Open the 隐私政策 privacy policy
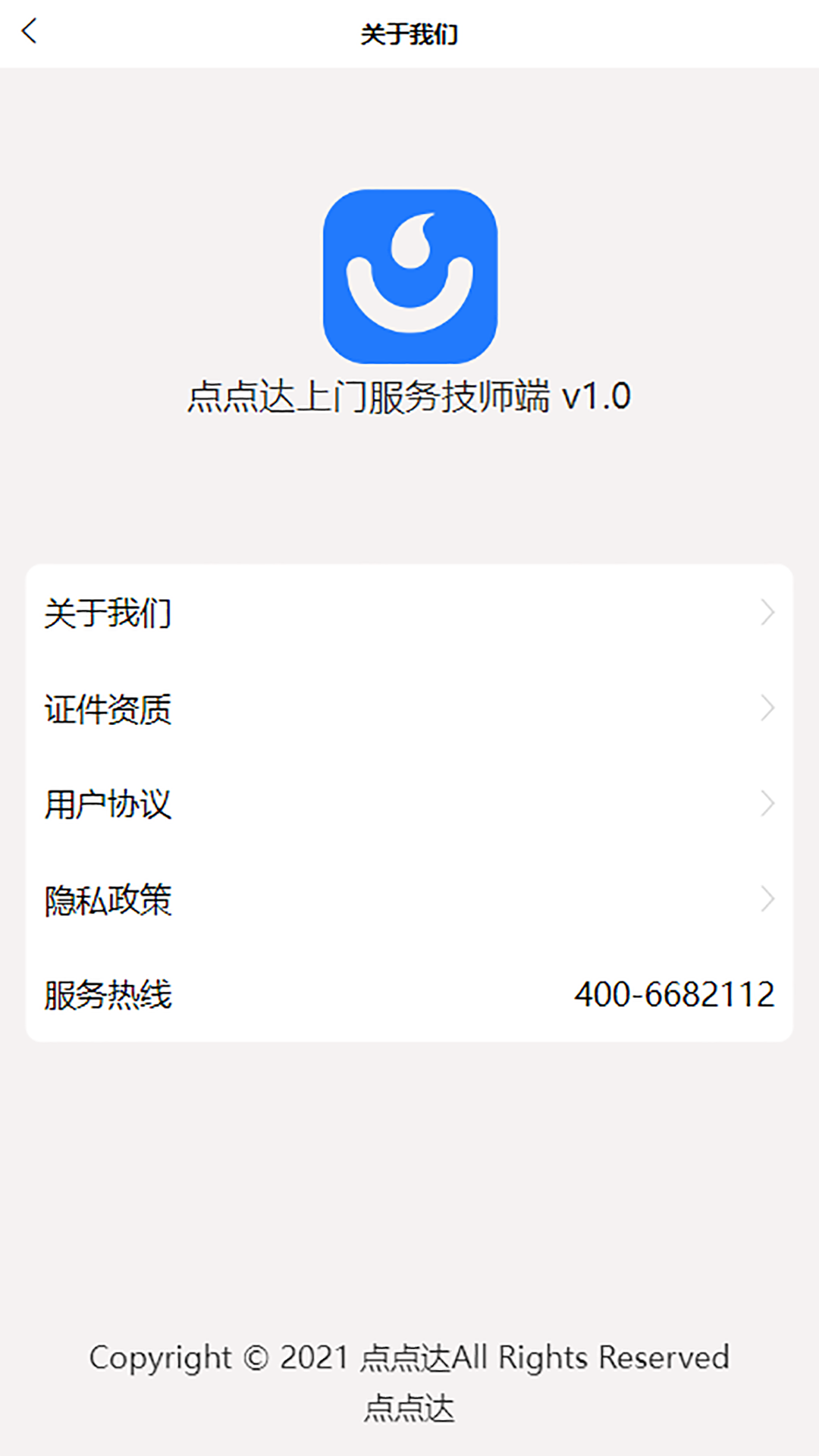The image size is (819, 1456). tap(409, 899)
